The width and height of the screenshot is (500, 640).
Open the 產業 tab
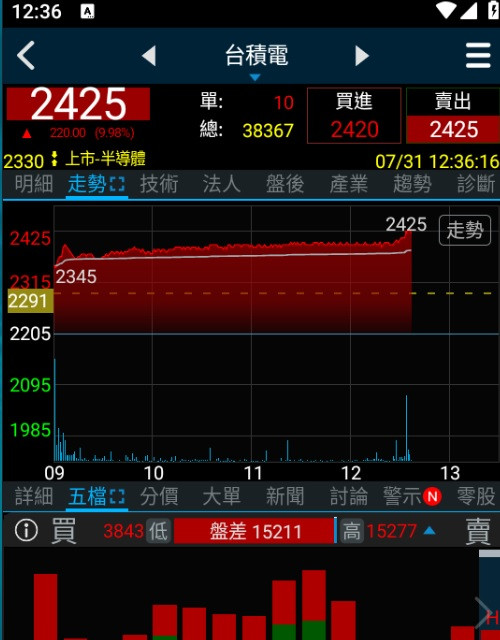click(x=349, y=184)
